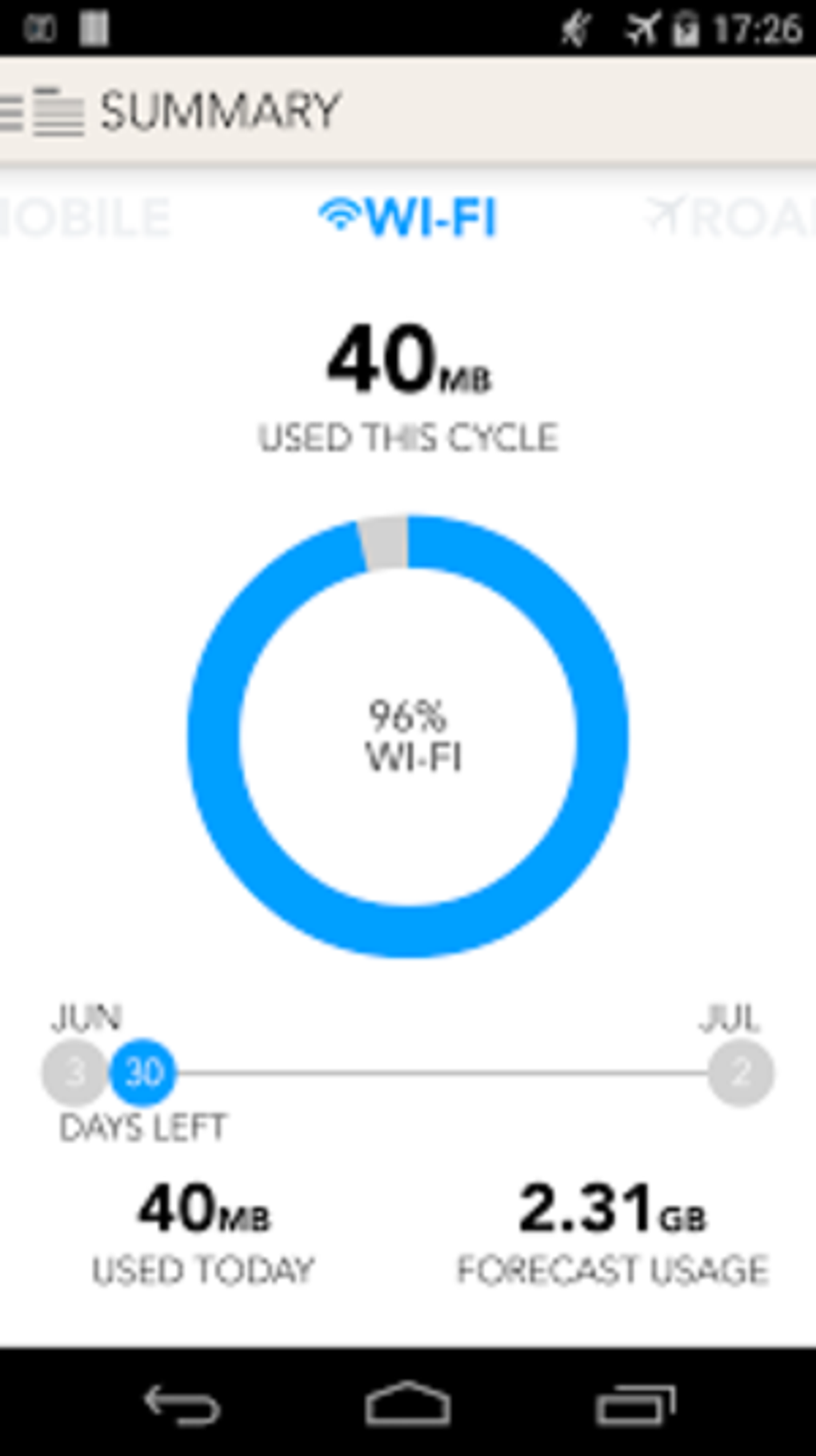Go back with the system back button
The image size is (816, 1456).
[x=182, y=1404]
